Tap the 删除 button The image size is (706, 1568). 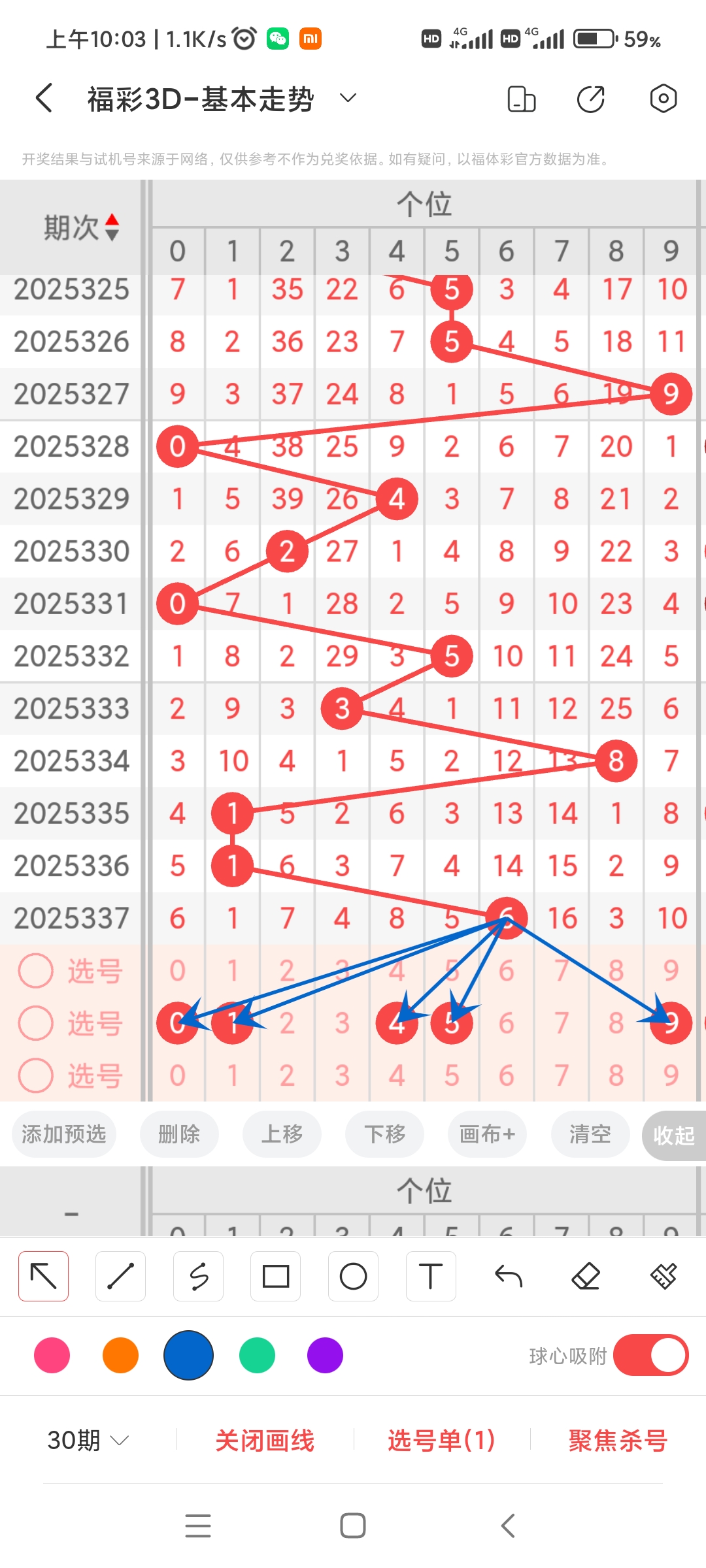[179, 1134]
